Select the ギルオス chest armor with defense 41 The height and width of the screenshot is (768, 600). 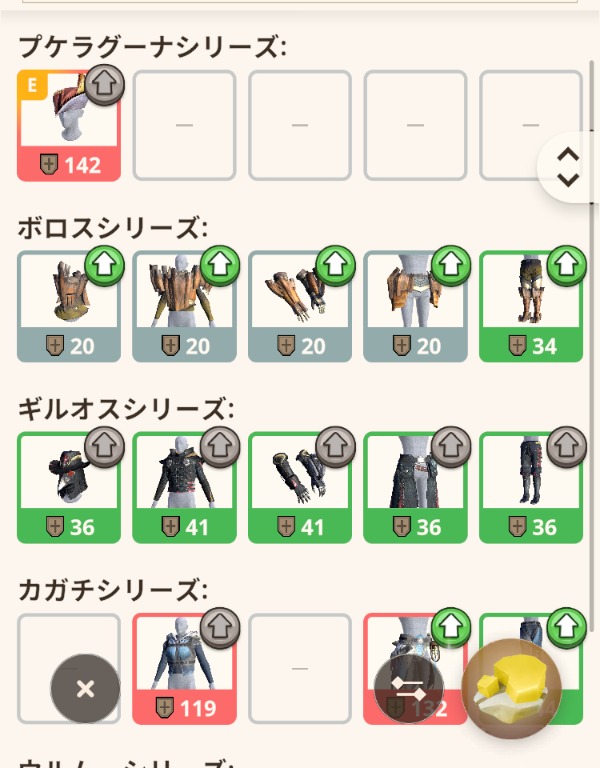coord(184,486)
